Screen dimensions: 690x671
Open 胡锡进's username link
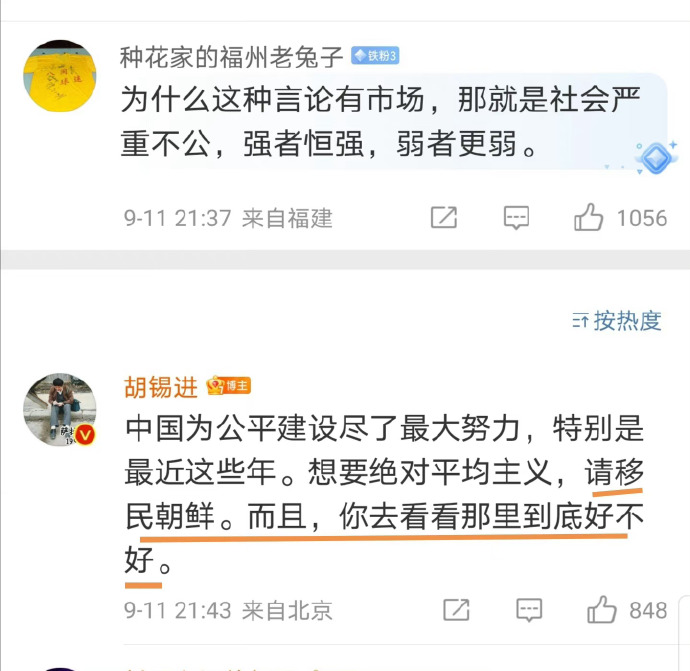pyautogui.click(x=160, y=386)
